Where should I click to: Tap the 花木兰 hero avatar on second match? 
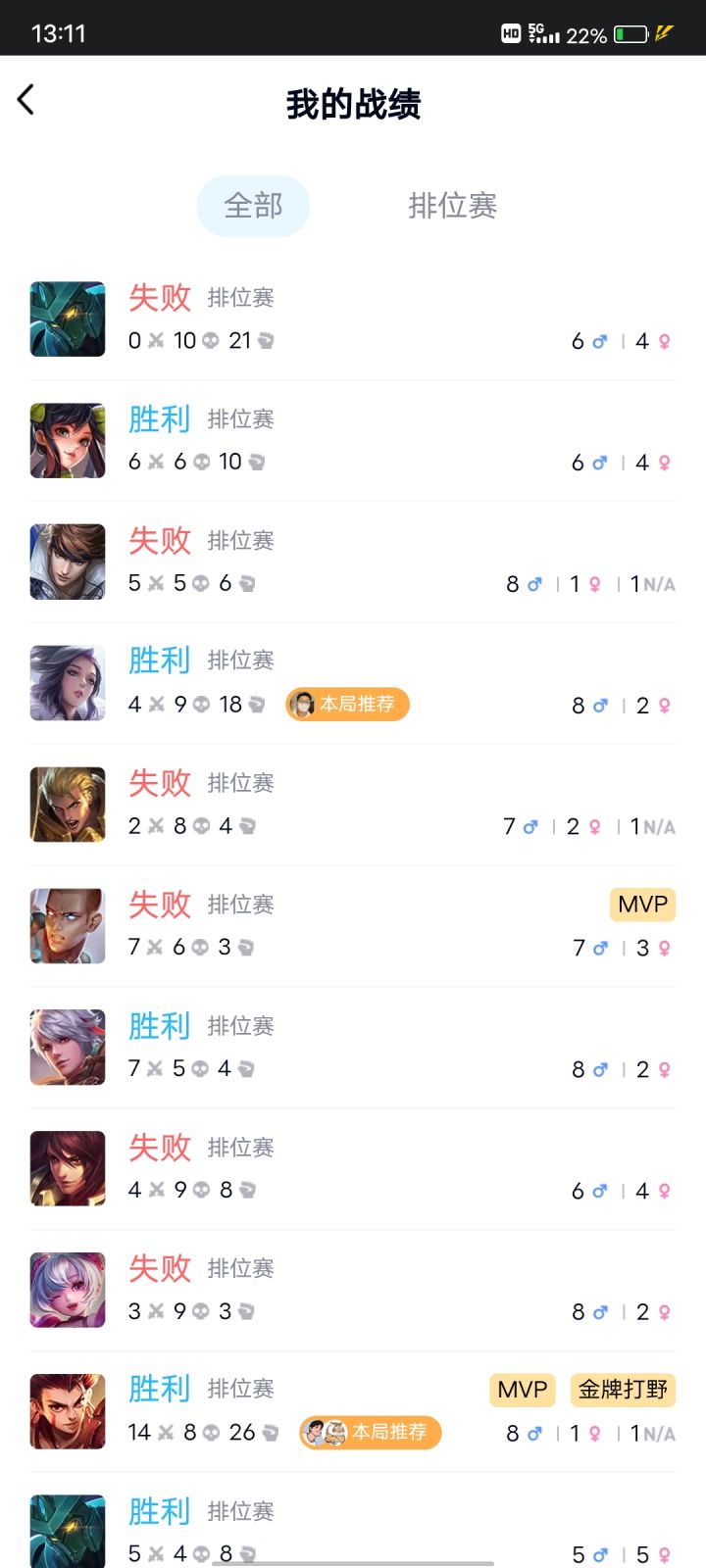point(67,439)
